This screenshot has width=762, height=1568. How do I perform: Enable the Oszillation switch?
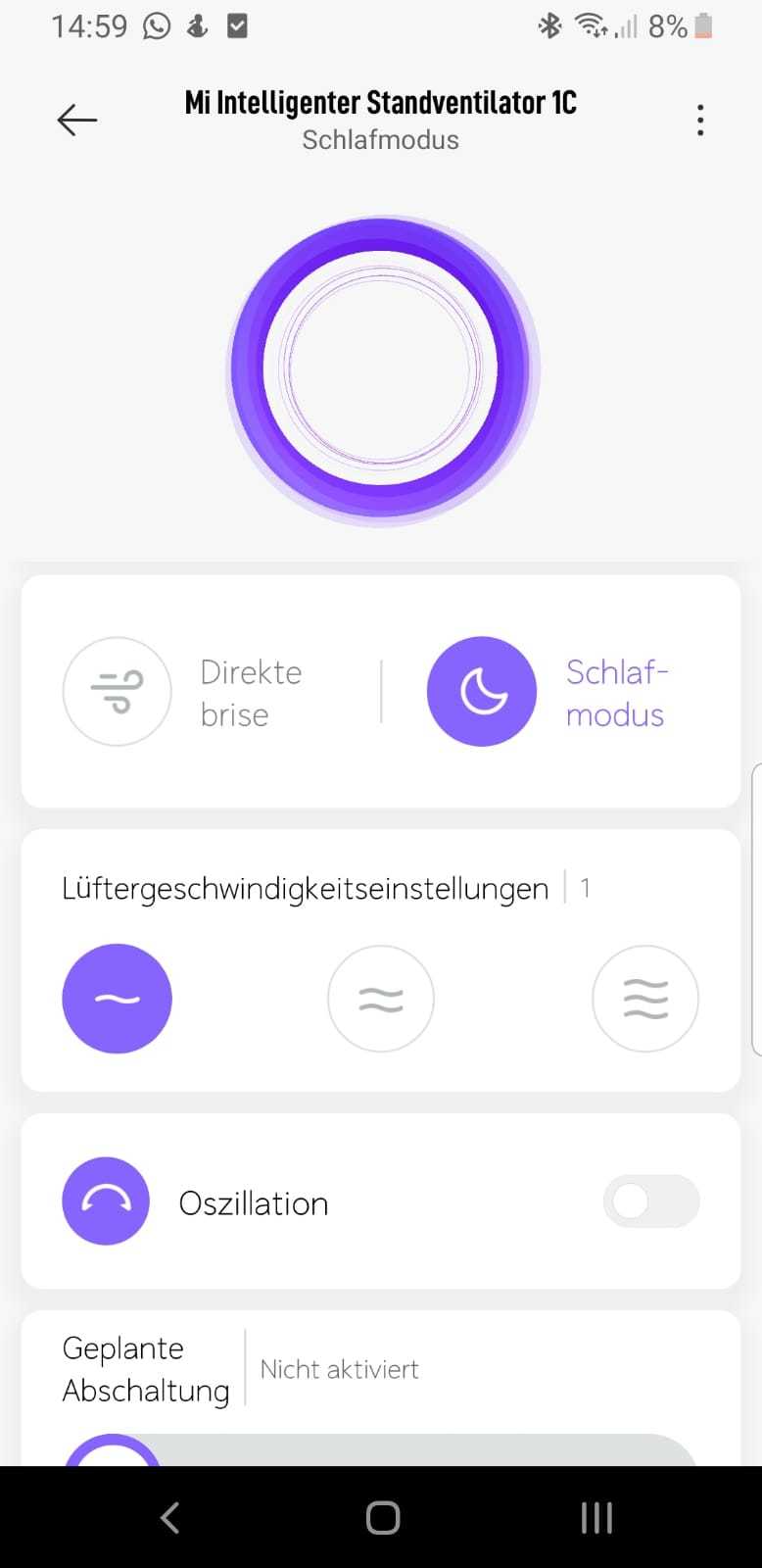(651, 1201)
